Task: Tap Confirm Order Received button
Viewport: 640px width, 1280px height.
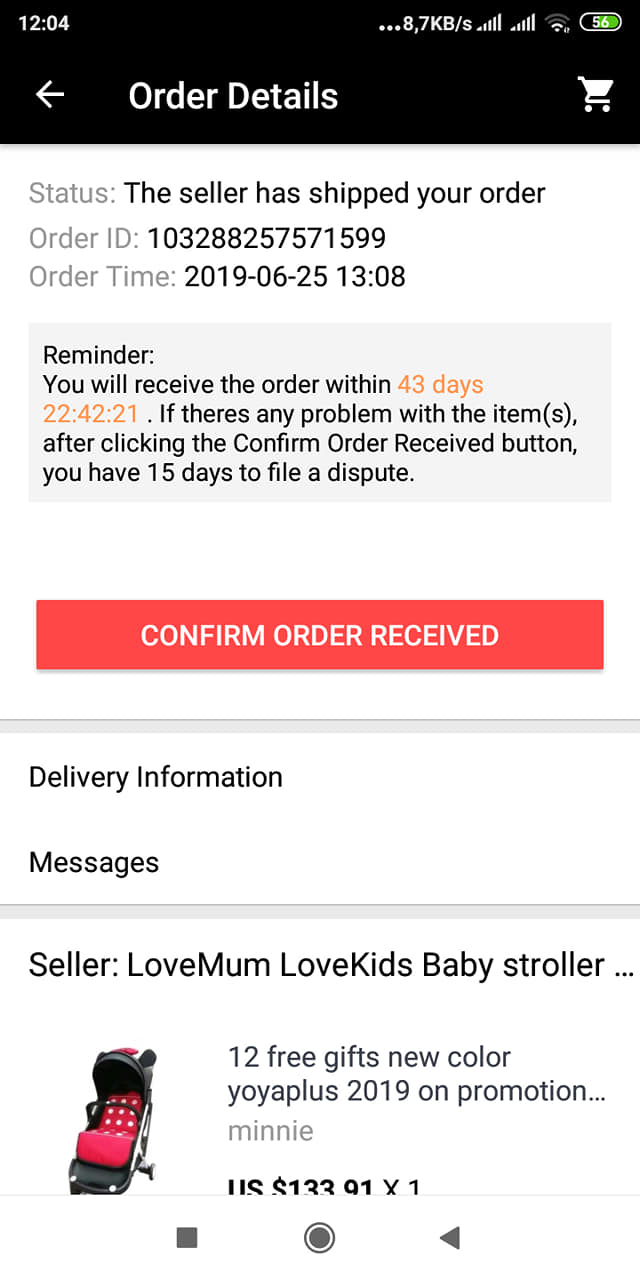Action: (320, 635)
